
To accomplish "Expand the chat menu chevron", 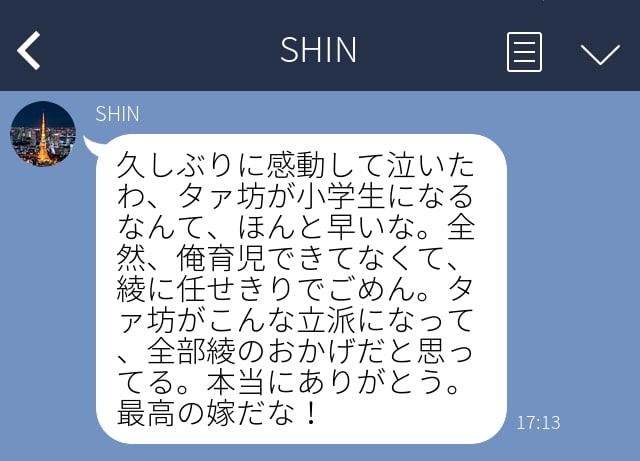I will tap(600, 53).
